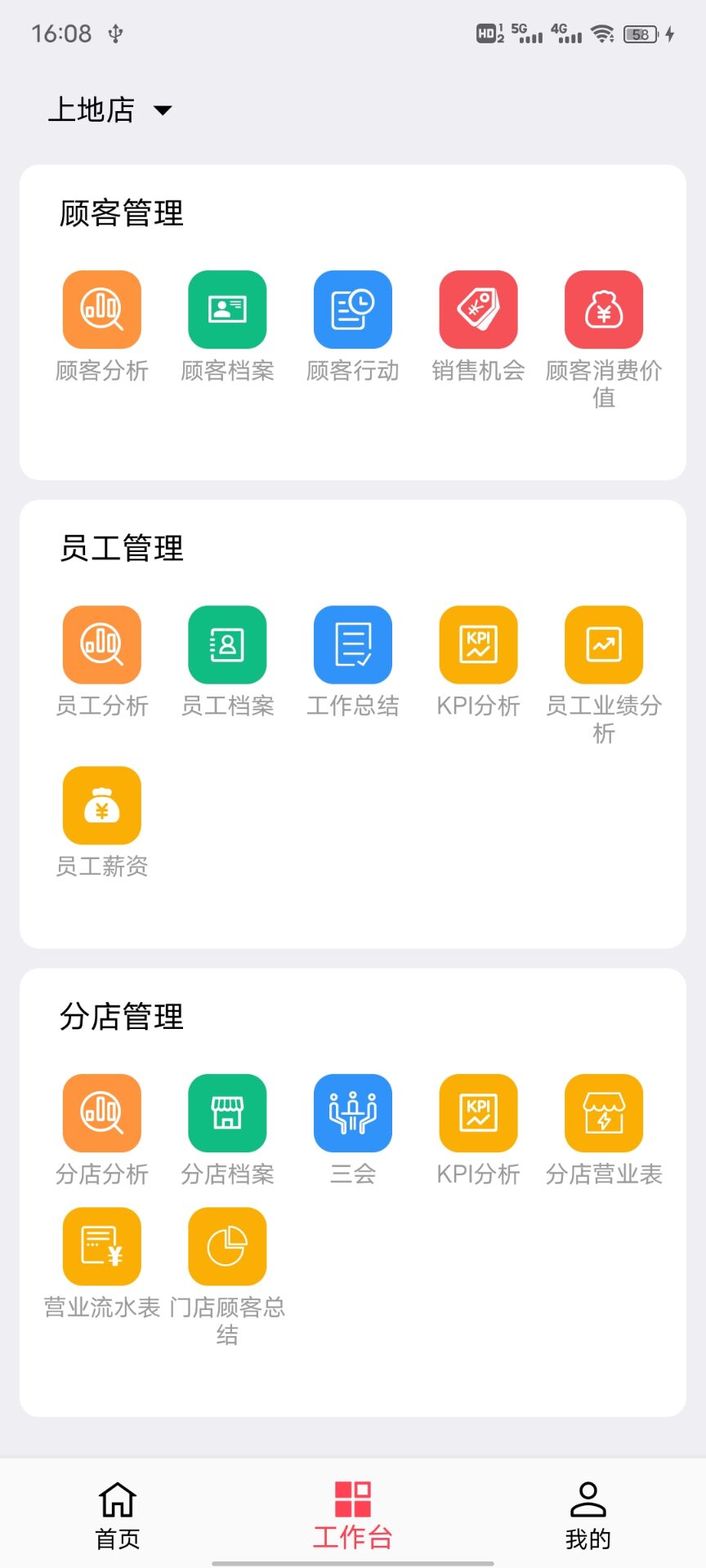The image size is (706, 1568).
Task: Select the 三会 meetings icon
Action: point(352,1112)
